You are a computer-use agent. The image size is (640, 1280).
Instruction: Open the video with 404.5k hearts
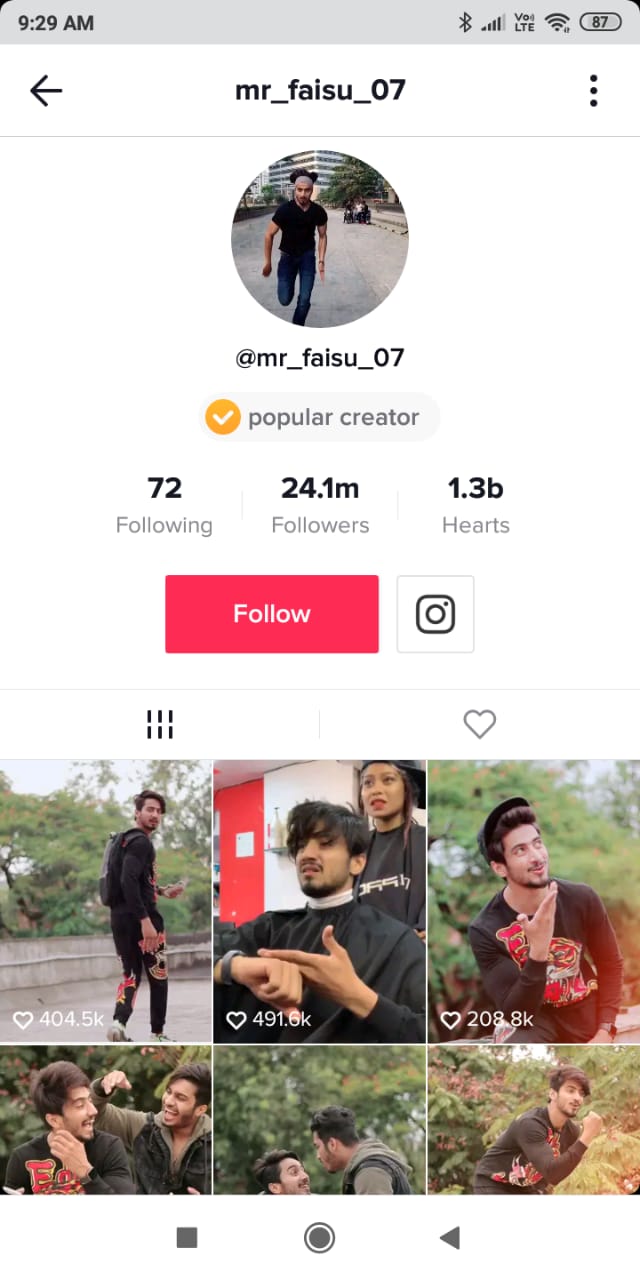click(x=105, y=900)
